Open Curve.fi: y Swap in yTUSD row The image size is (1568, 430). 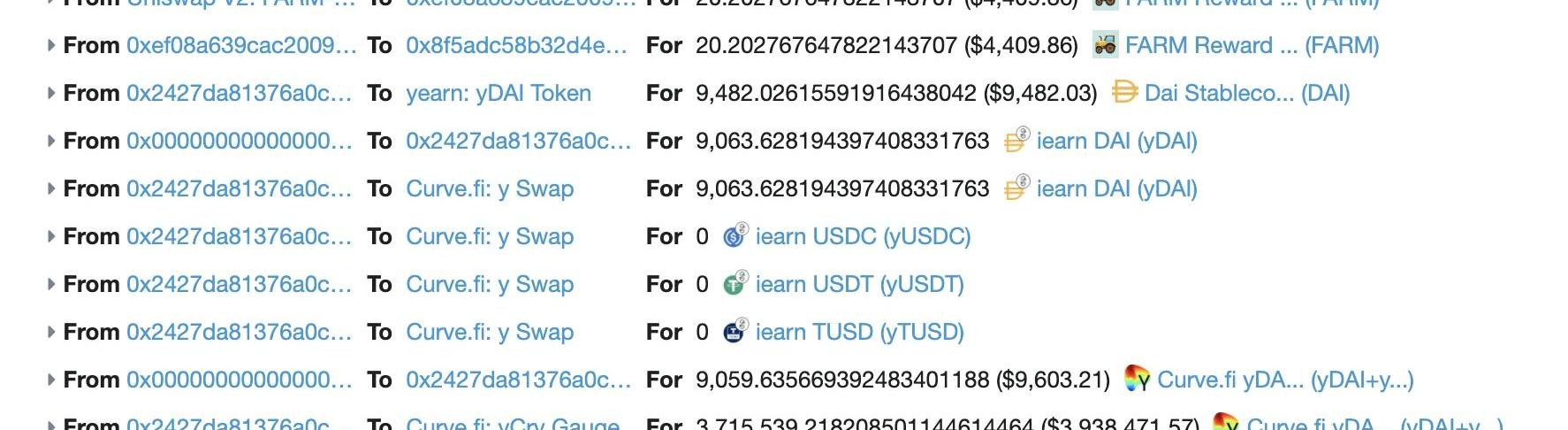point(490,332)
